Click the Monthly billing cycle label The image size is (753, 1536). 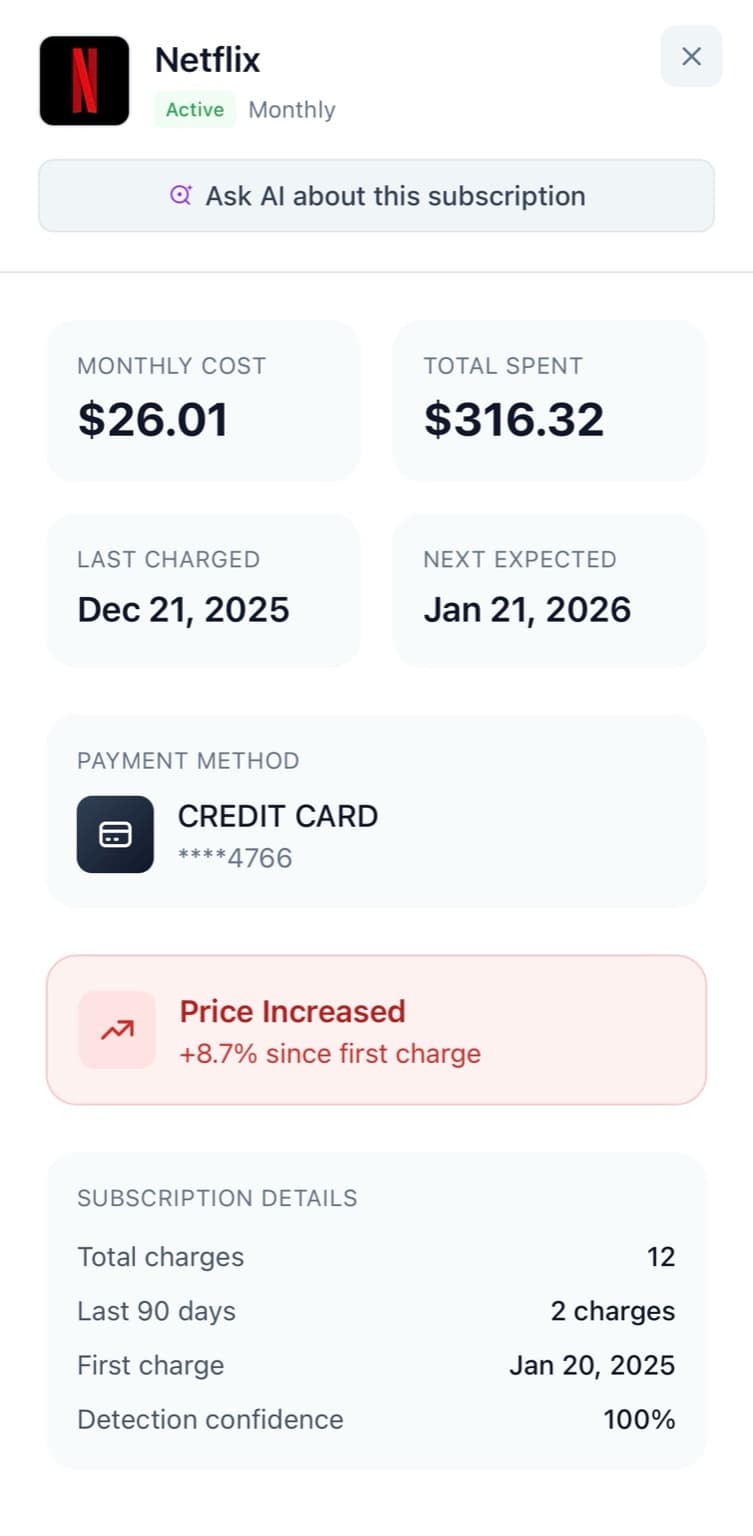tap(291, 110)
